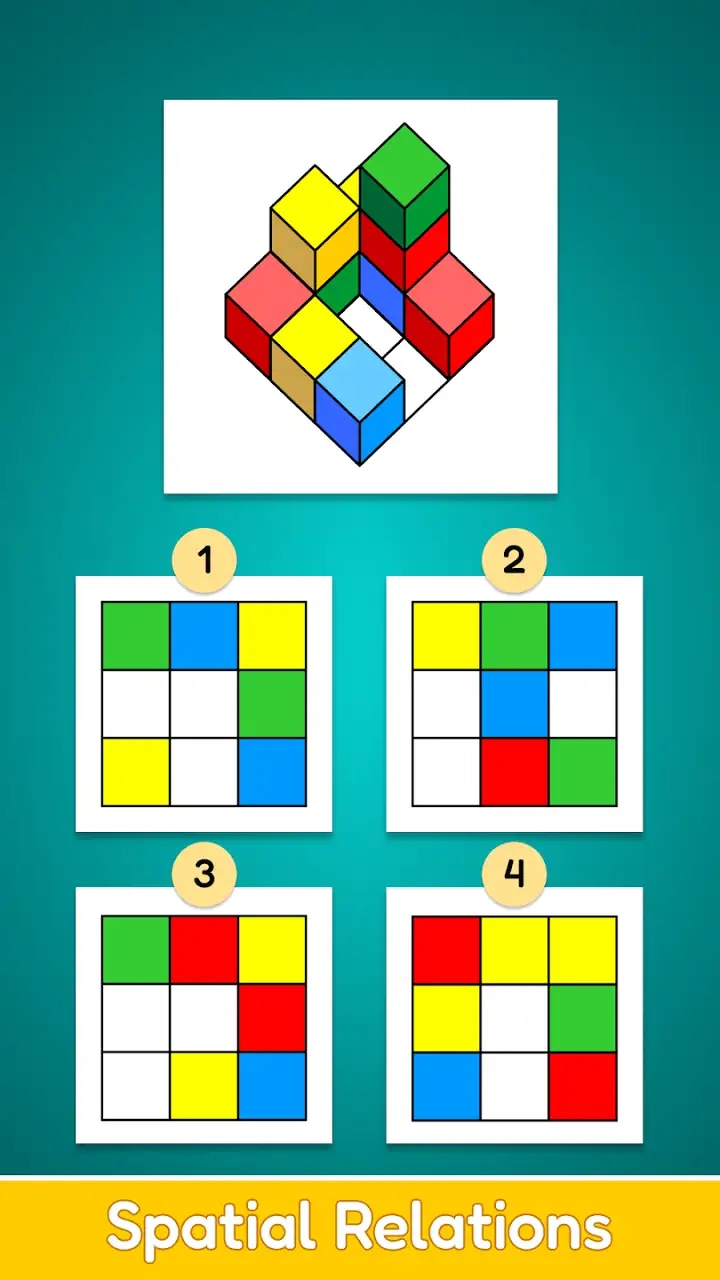Choose answer option 2 grid
The image size is (720, 1280).
(x=514, y=704)
